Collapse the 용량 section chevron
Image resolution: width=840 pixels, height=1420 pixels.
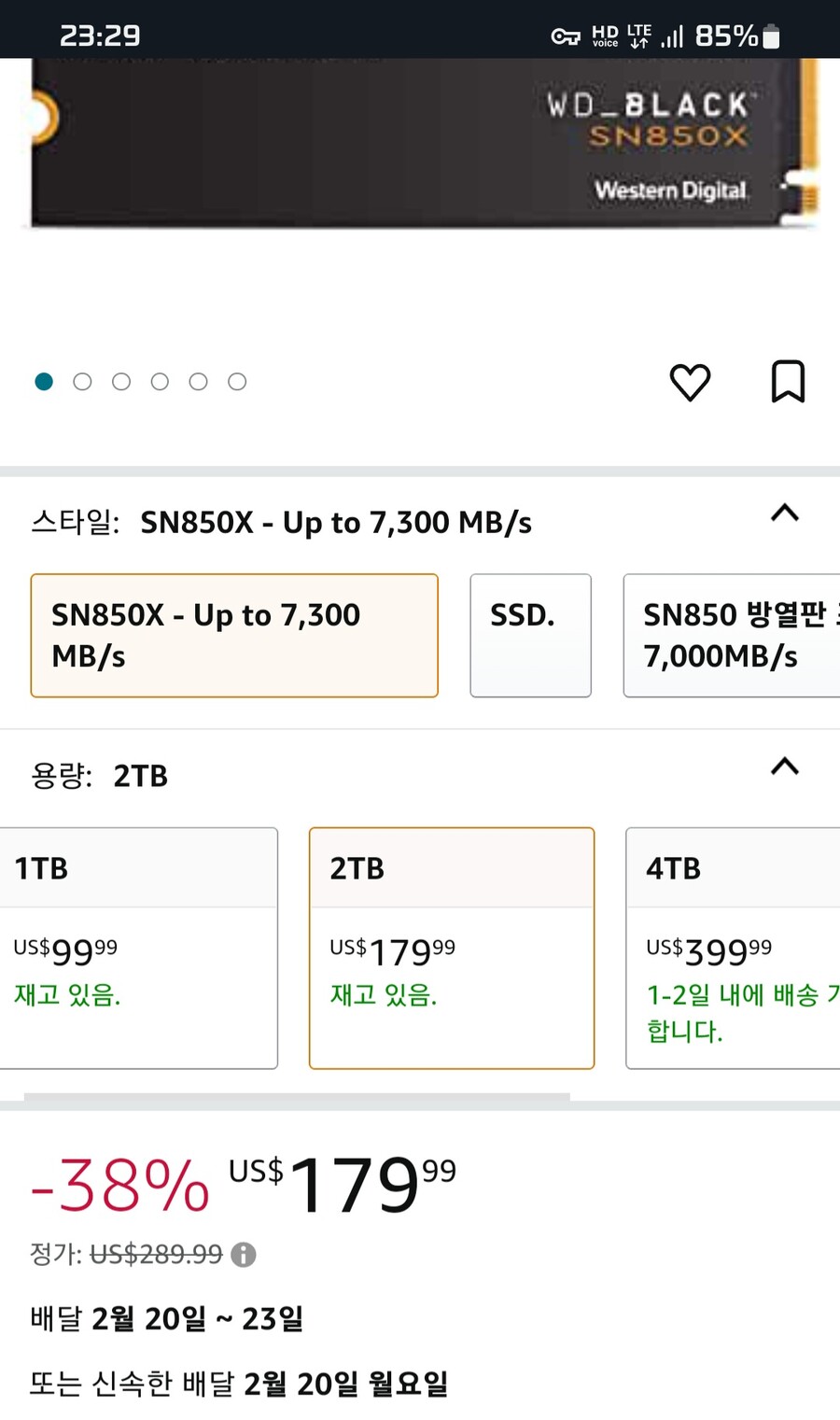[x=785, y=766]
